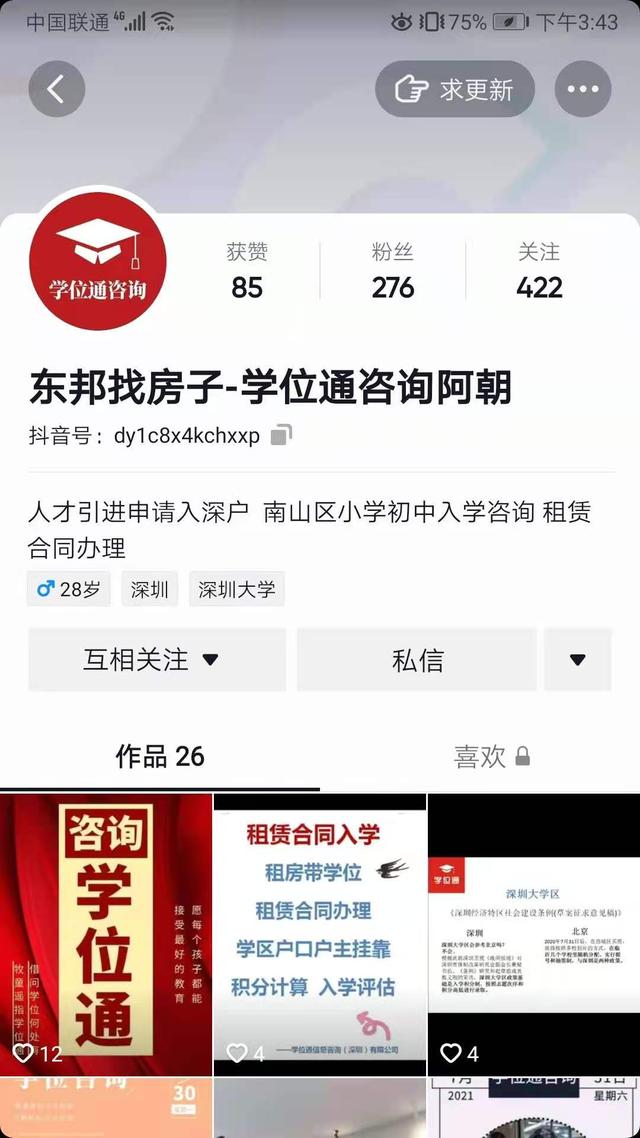Image resolution: width=640 pixels, height=1138 pixels.
Task: Open the 学位通咨询 profile avatar
Action: click(x=98, y=271)
